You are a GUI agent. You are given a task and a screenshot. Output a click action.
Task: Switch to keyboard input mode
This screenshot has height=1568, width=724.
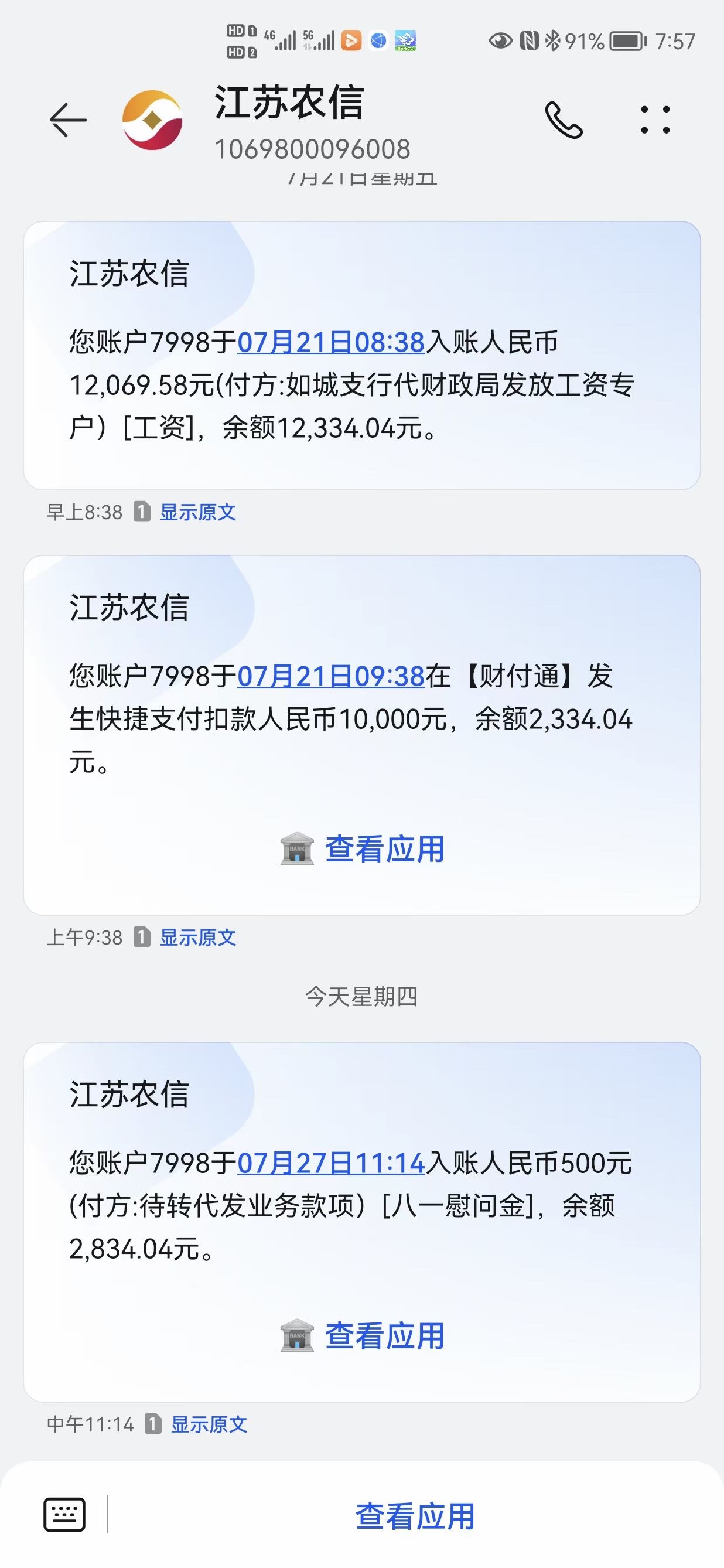tap(64, 1514)
